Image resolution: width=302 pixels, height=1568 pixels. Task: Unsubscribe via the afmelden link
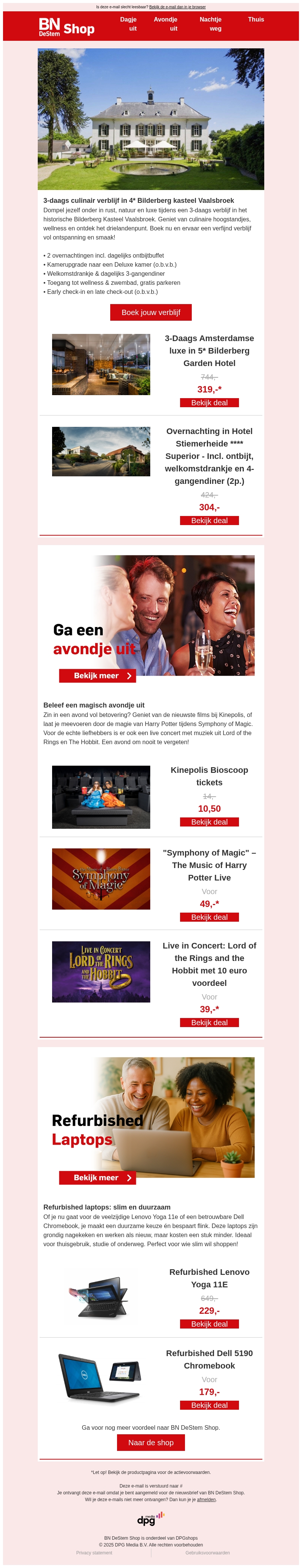206,1500
